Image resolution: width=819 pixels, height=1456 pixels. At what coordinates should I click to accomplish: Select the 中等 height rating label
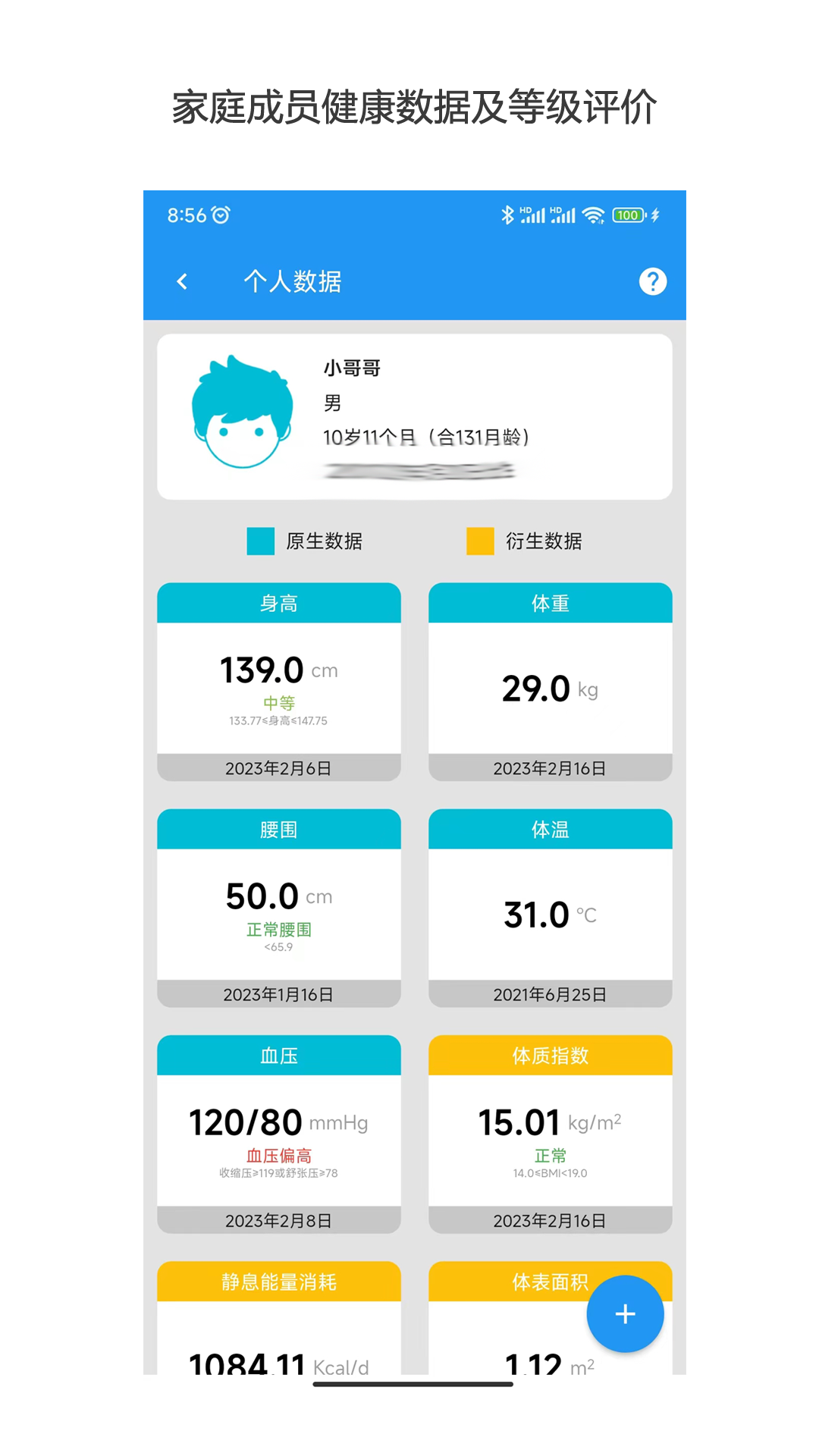click(278, 701)
